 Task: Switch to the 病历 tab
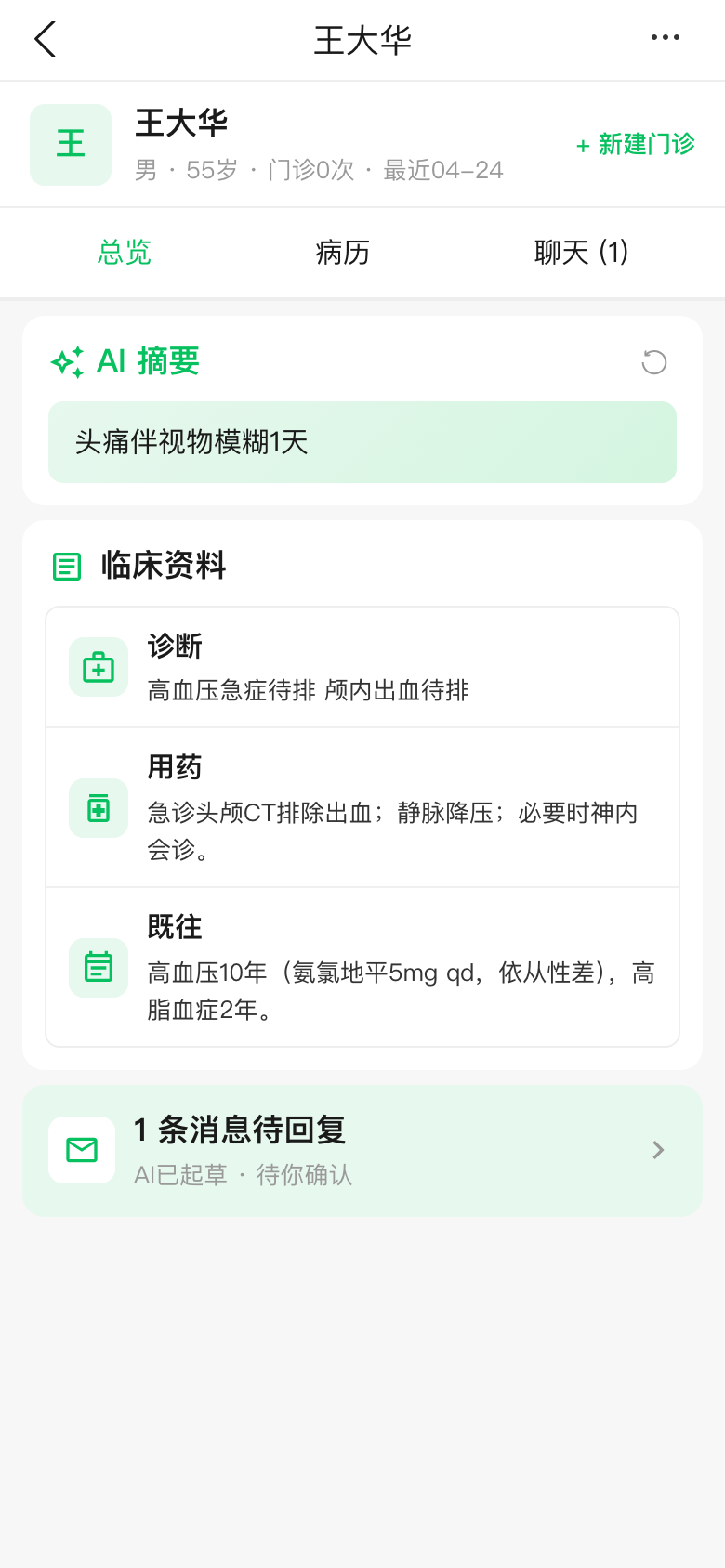343,252
